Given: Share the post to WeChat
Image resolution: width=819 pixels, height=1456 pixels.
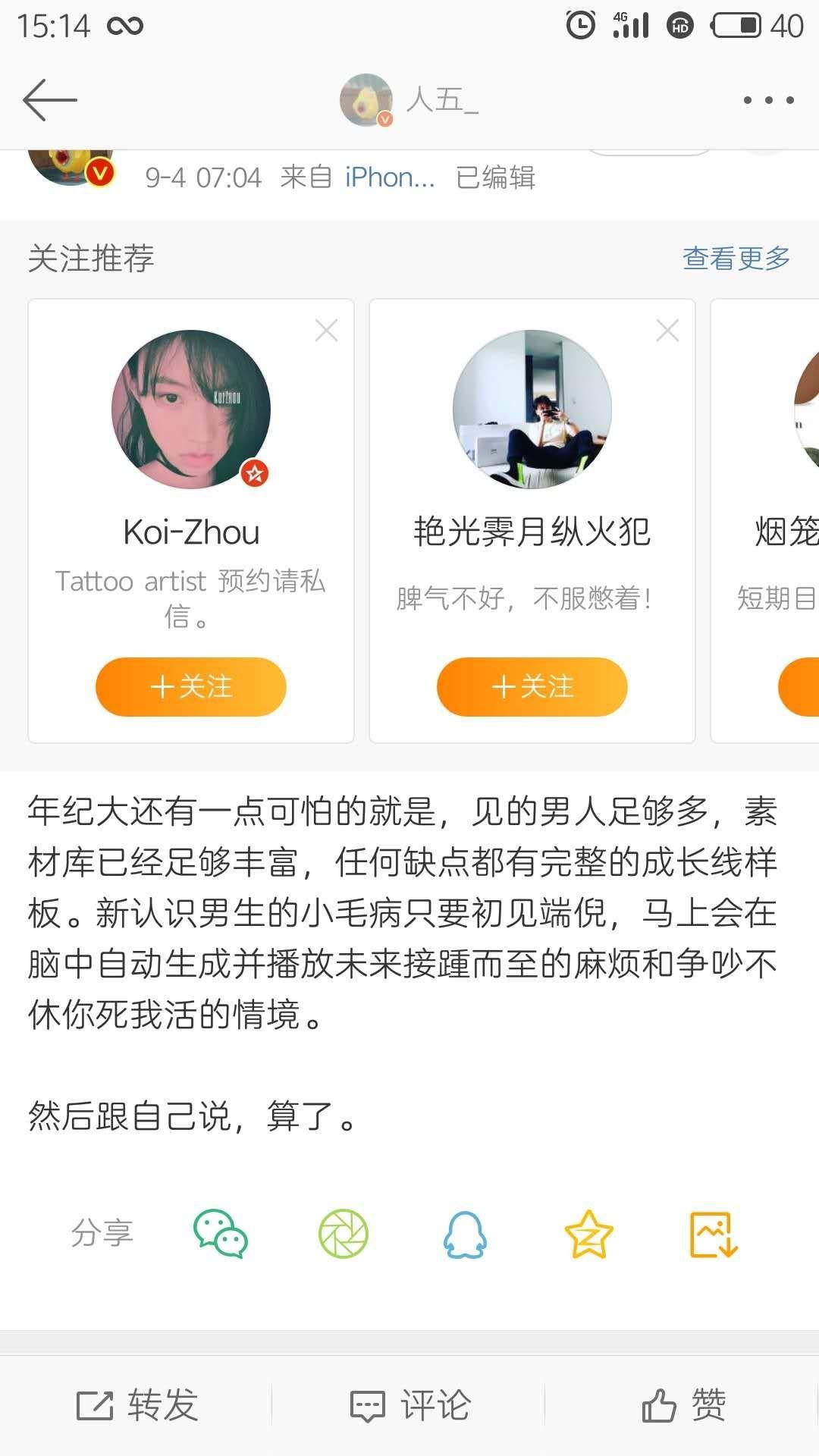Looking at the screenshot, I should point(221,1234).
